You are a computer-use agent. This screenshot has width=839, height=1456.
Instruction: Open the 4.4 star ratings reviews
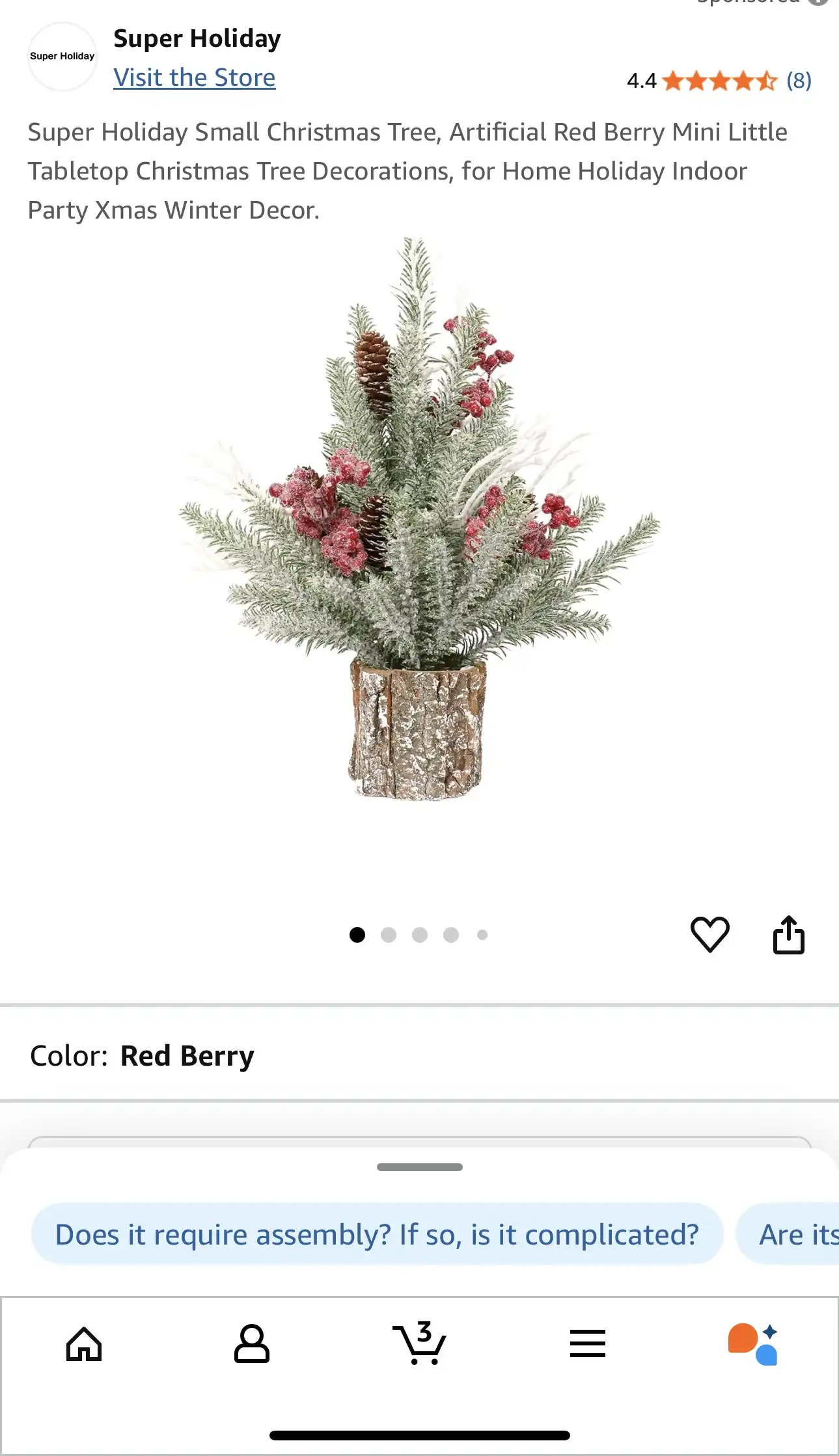[719, 81]
